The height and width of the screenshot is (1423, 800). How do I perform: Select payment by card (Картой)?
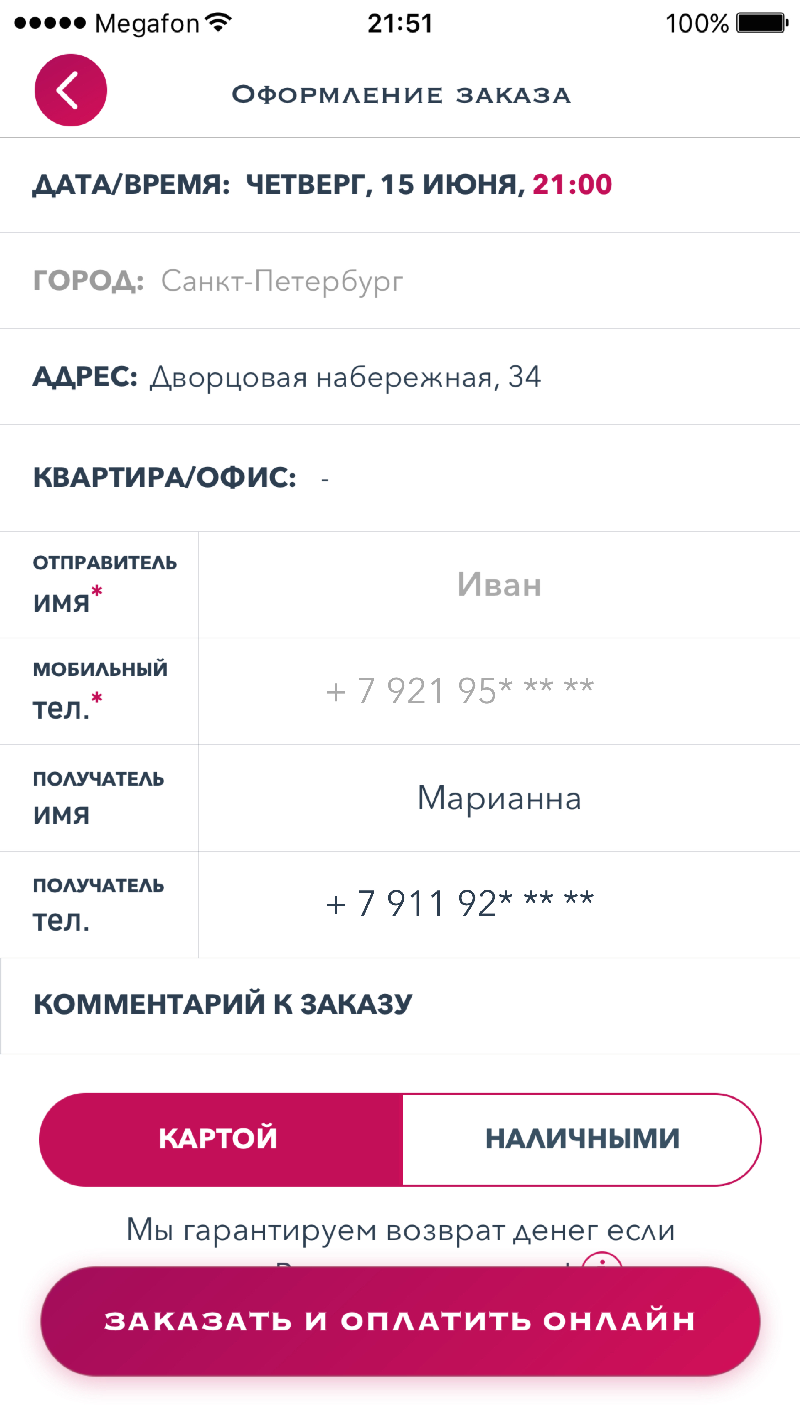click(x=220, y=1139)
